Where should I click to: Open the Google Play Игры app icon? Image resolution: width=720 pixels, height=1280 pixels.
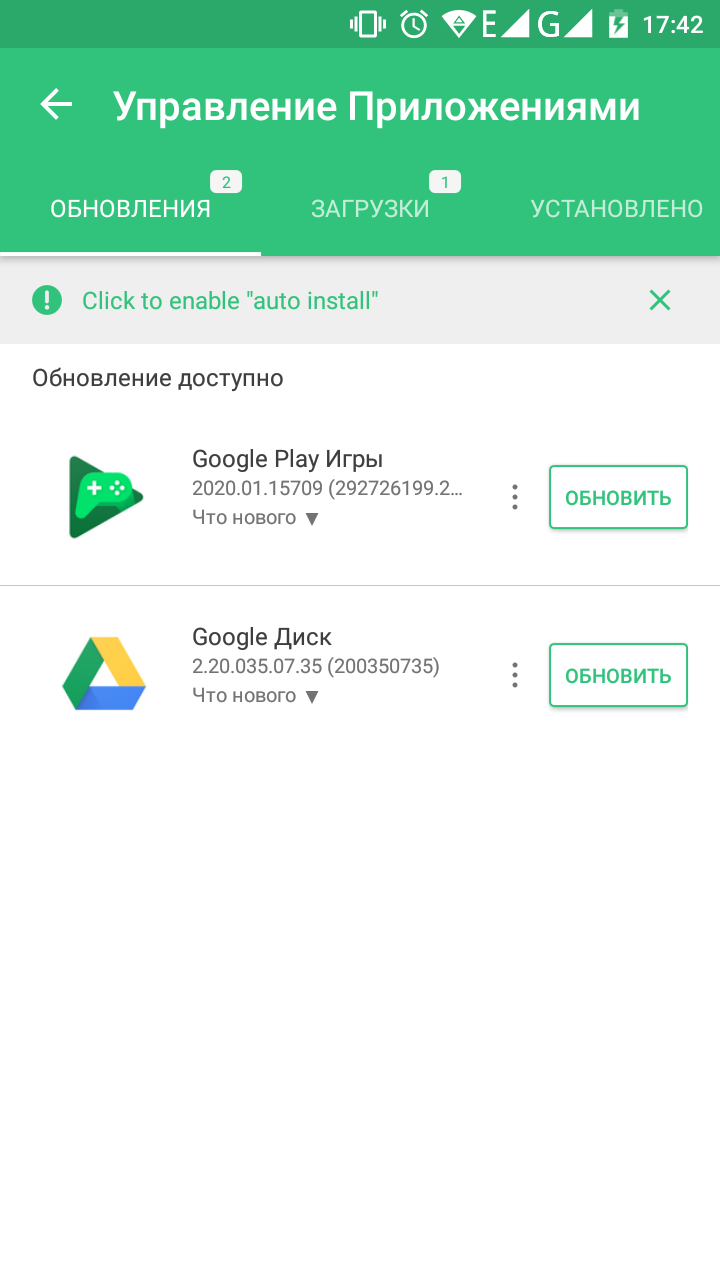pos(104,497)
